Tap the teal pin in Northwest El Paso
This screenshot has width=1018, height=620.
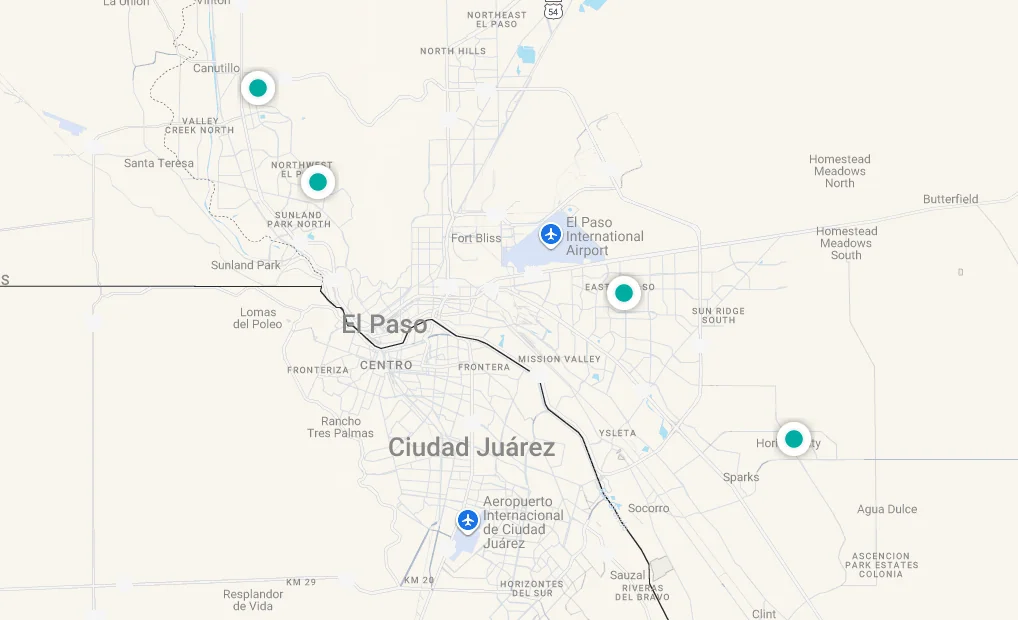(318, 182)
